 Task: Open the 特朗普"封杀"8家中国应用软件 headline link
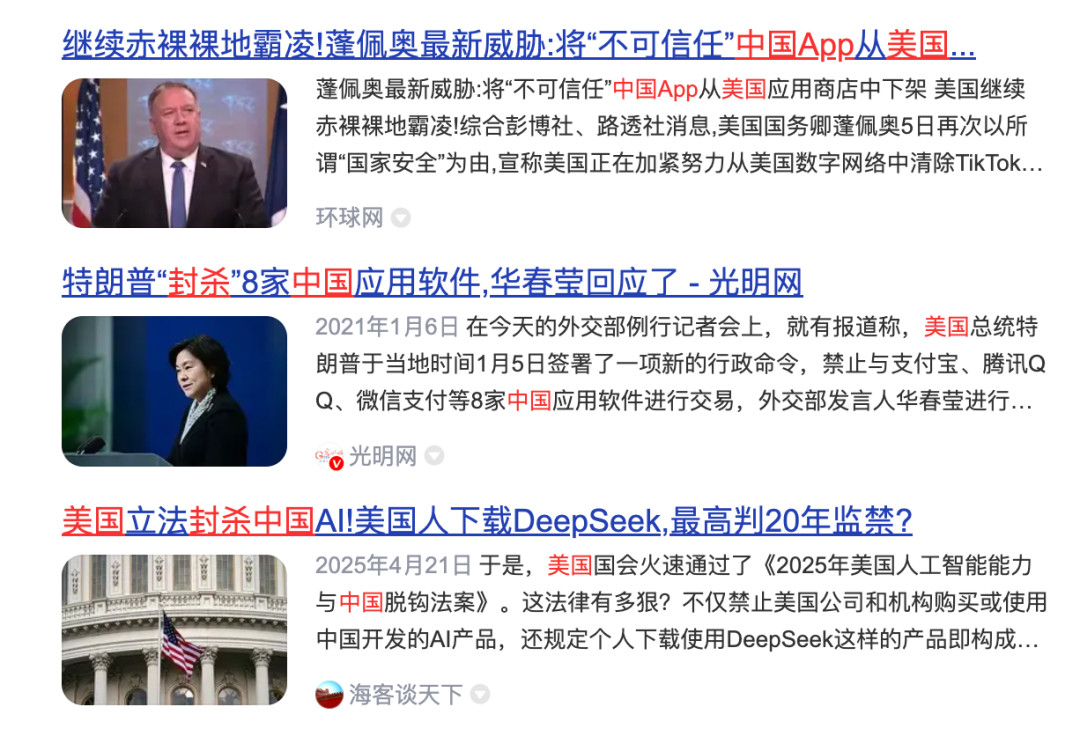[x=432, y=283]
